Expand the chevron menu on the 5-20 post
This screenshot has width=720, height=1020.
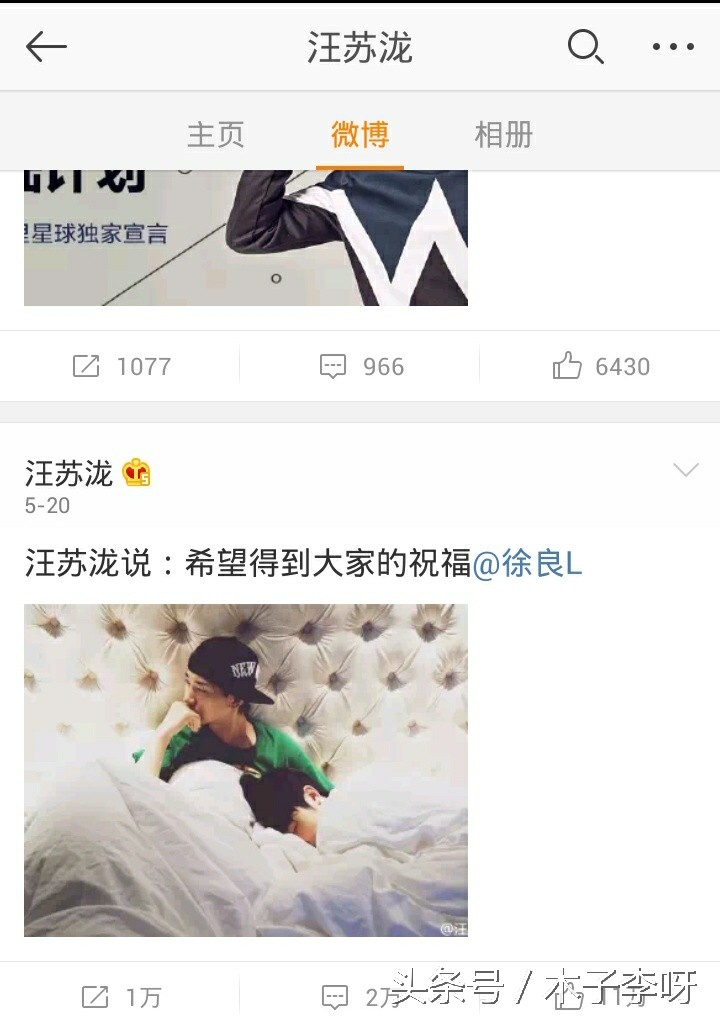[x=686, y=471]
